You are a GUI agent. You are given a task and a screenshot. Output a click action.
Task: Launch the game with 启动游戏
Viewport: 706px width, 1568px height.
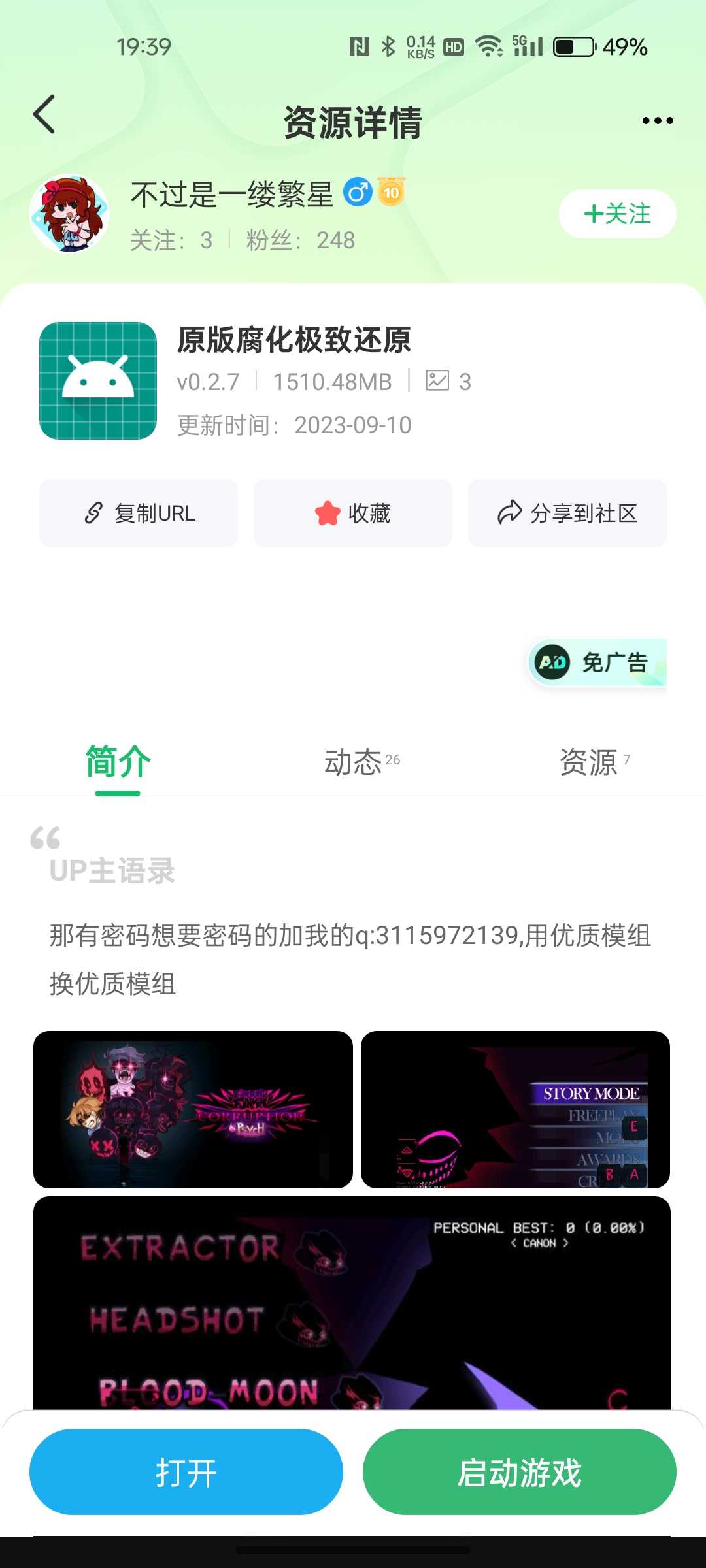520,1472
